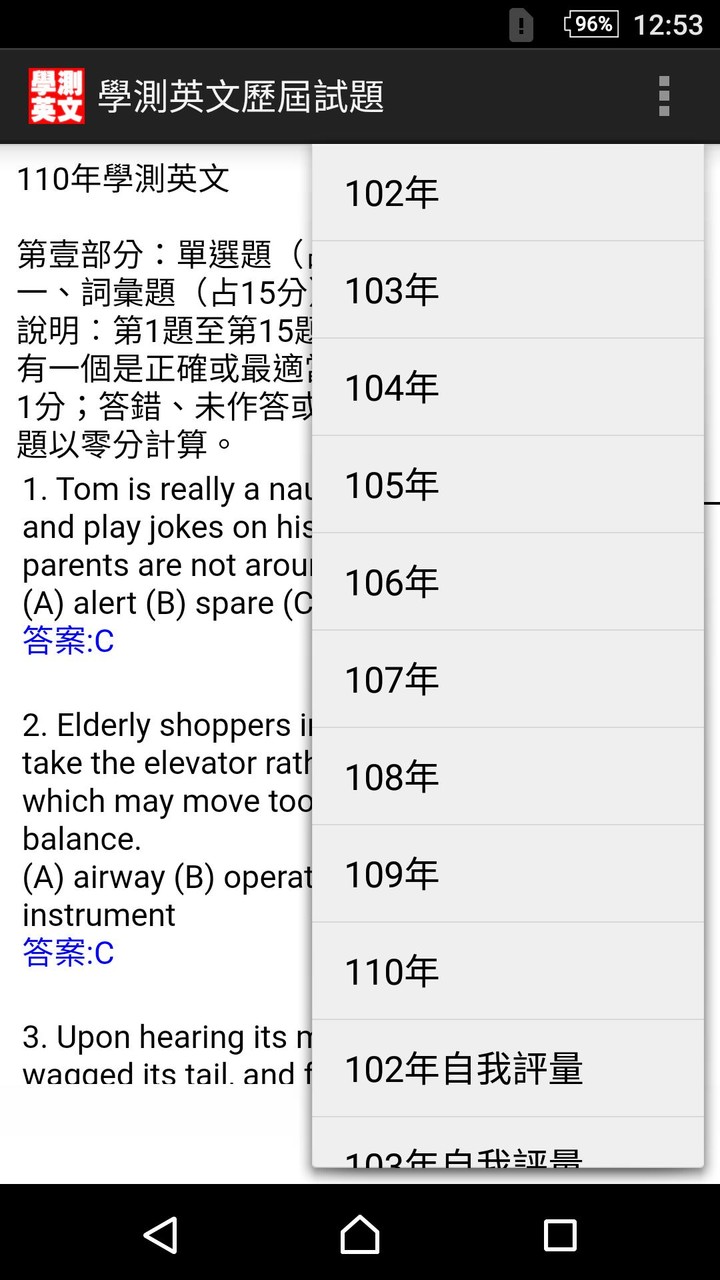
Task: Tap the 學測英文 app logo icon
Action: click(55, 96)
